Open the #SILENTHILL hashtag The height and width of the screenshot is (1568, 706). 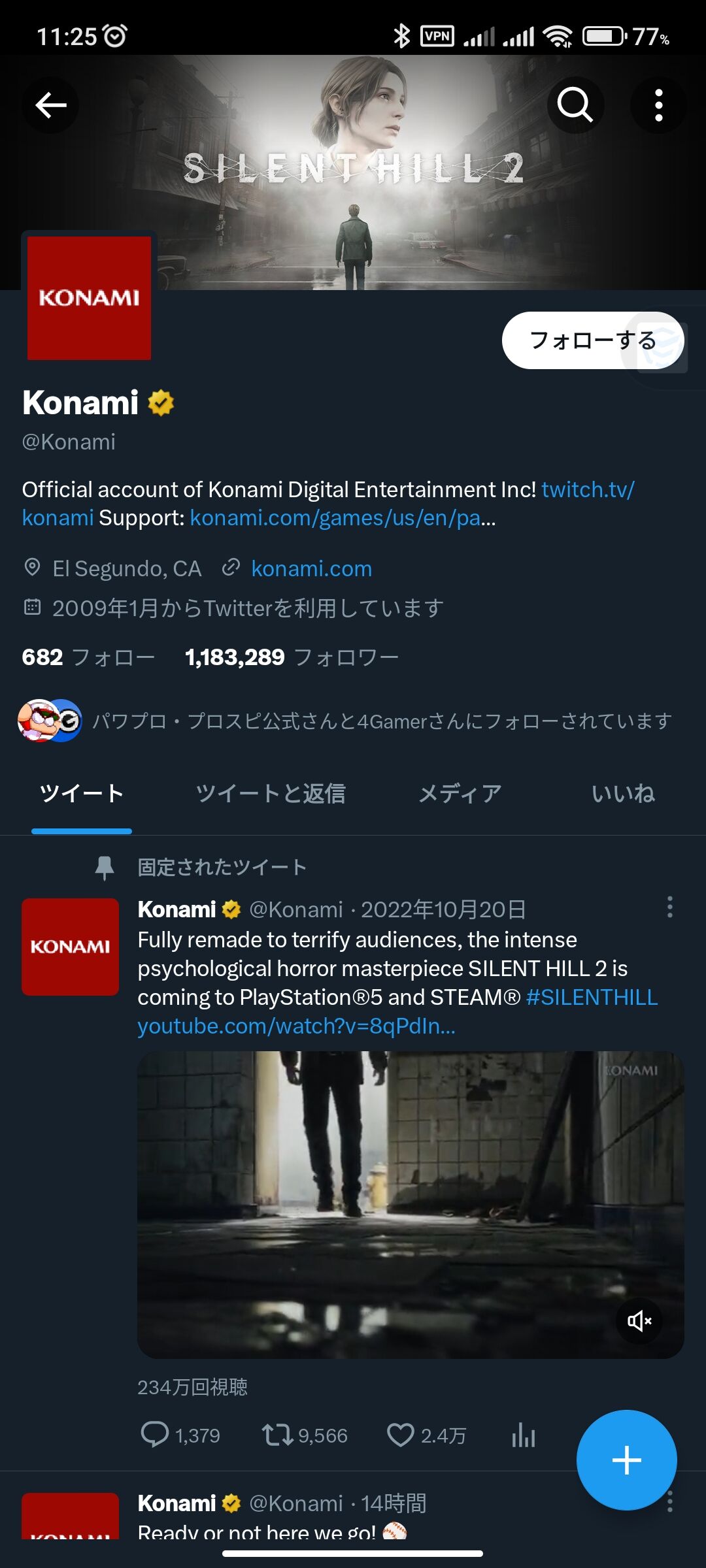coord(592,997)
